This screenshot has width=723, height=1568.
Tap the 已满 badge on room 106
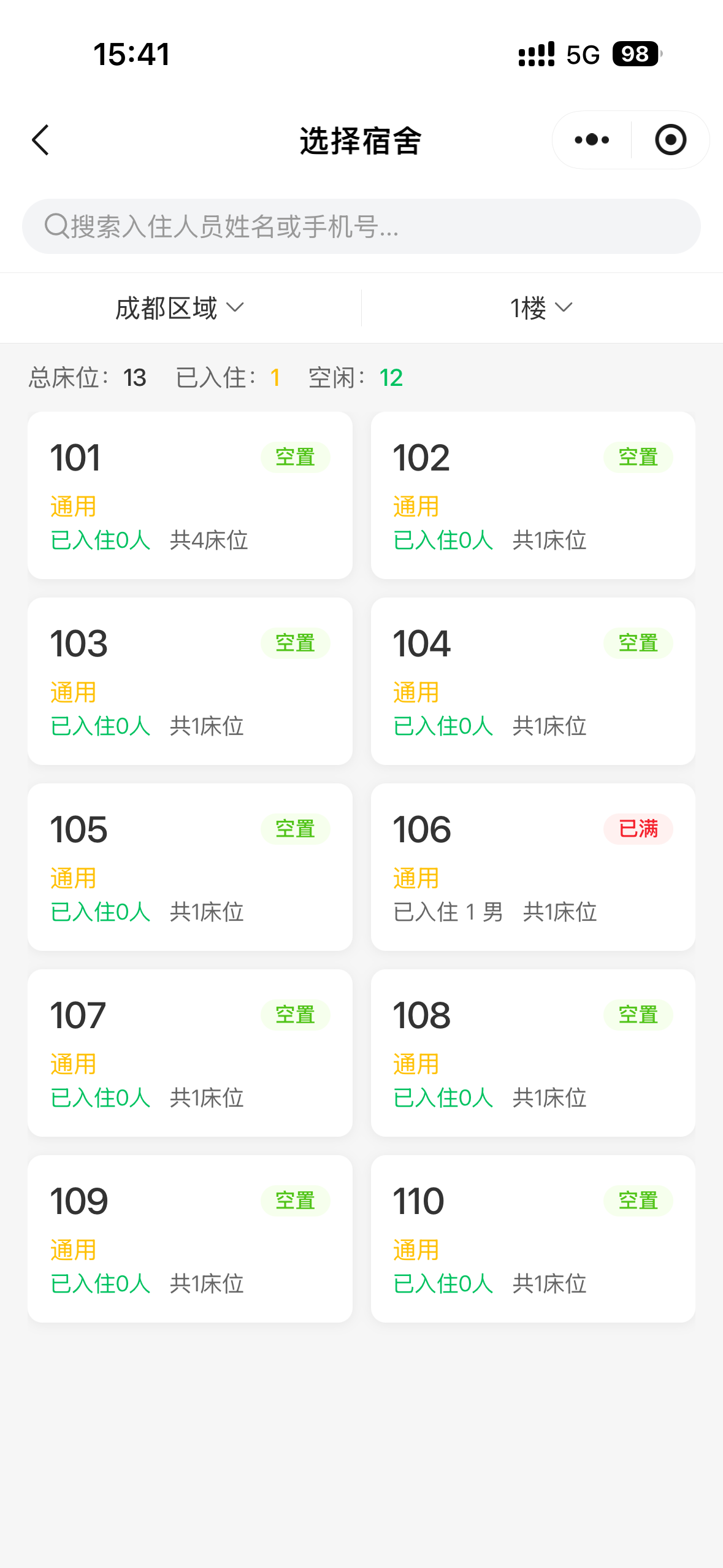tap(638, 829)
